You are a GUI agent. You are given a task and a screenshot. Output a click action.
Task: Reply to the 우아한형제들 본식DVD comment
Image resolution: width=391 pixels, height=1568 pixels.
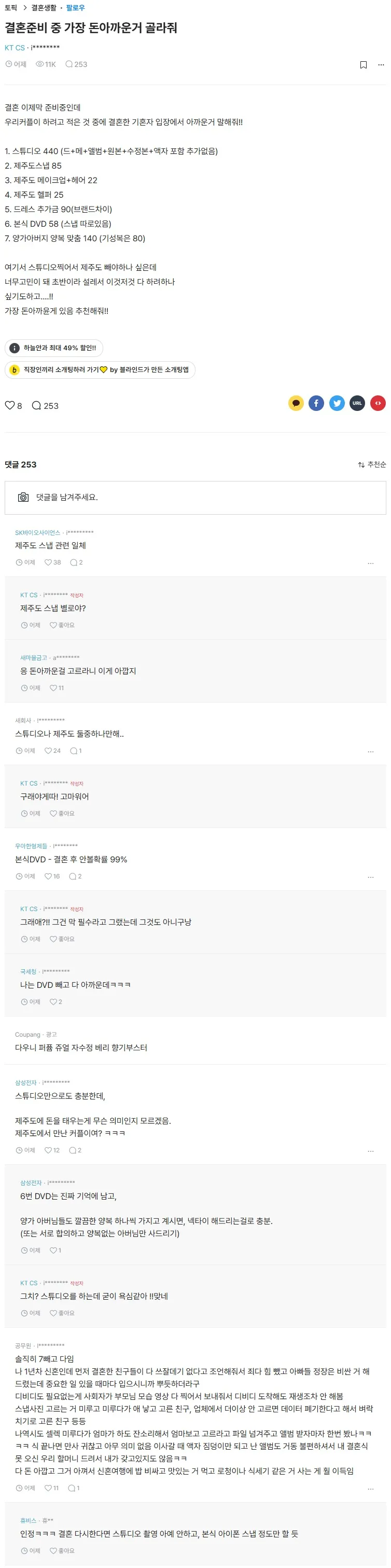73,876
